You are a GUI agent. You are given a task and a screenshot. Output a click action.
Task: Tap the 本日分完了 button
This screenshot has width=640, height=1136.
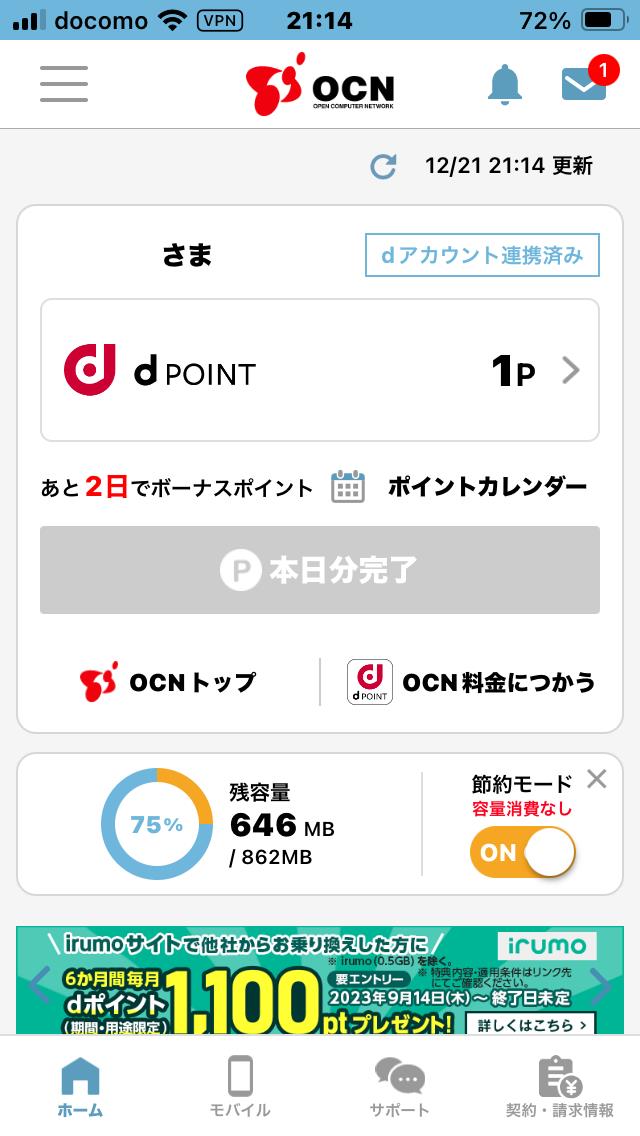tap(320, 570)
